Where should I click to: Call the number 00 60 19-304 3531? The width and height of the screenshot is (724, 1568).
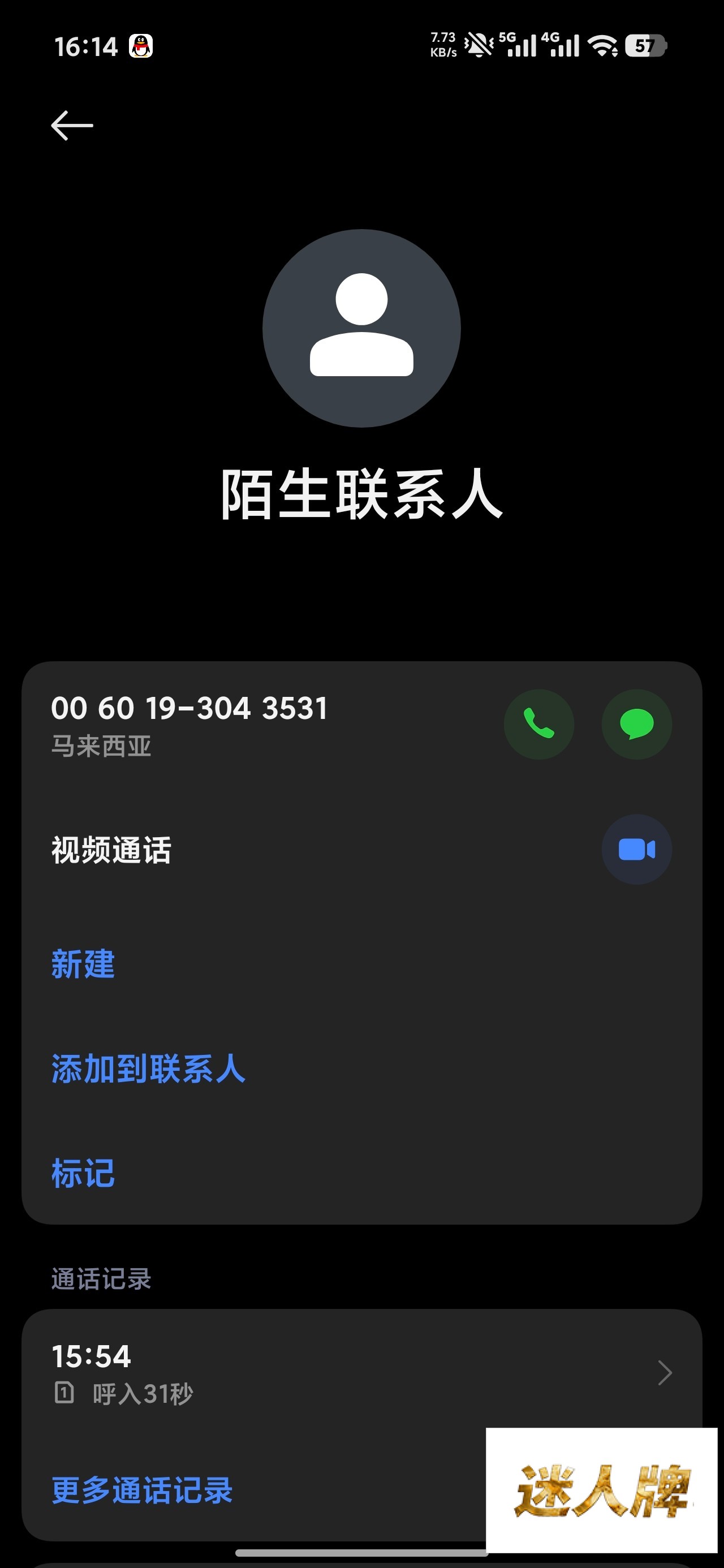click(538, 725)
